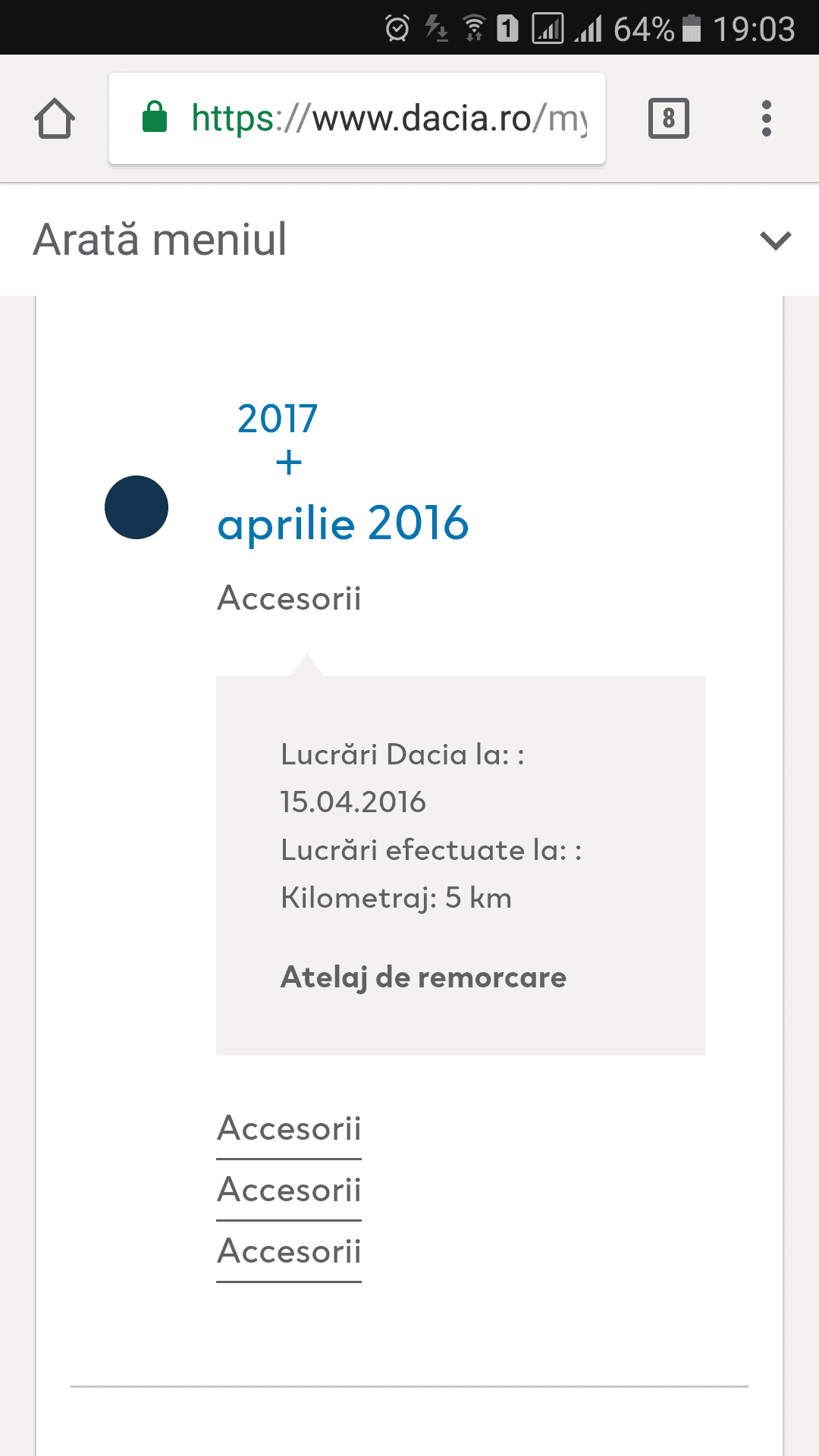This screenshot has height=1456, width=819.
Task: Tap the dacia.ro address bar
Action: pos(356,119)
